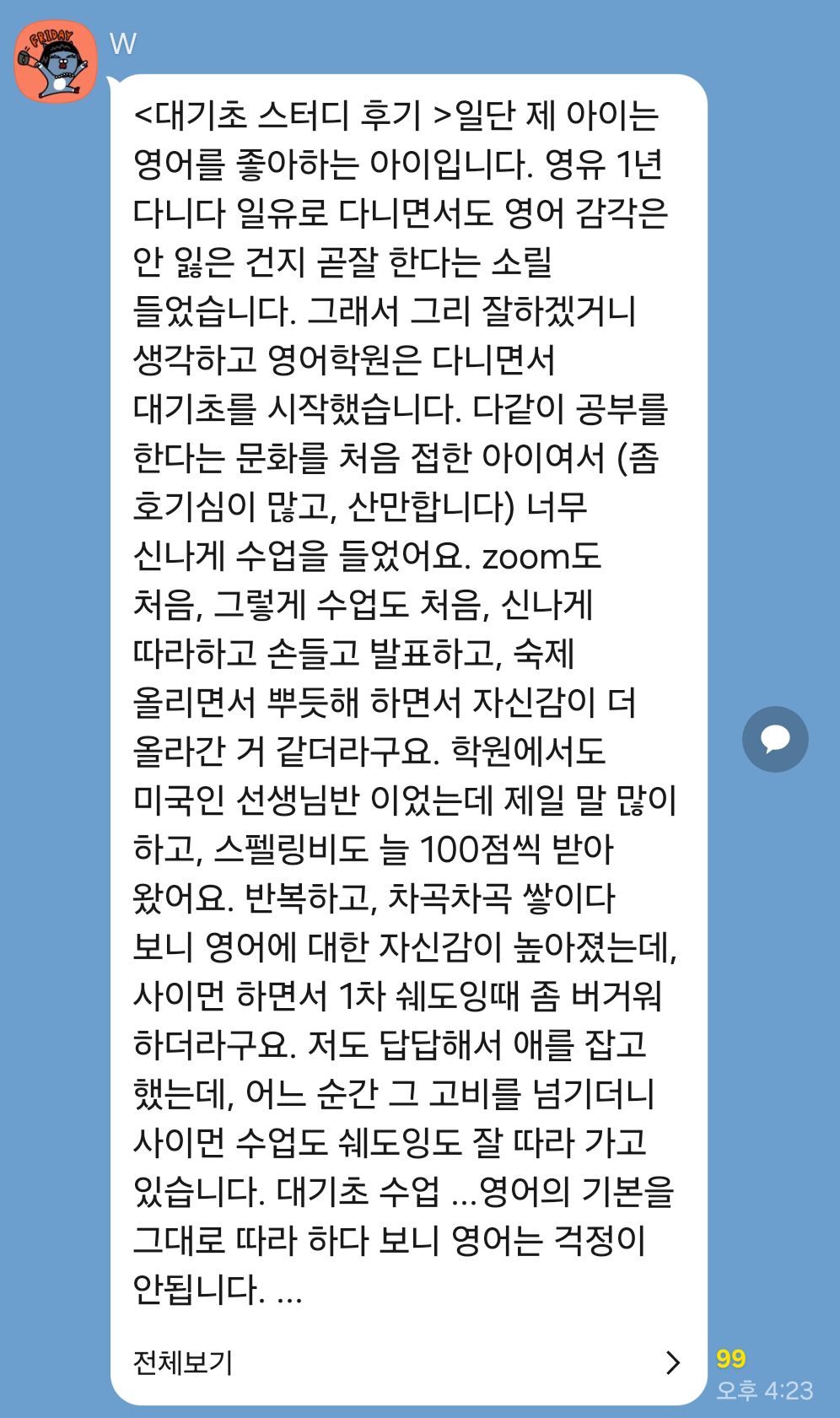Open W's profile picture
The image size is (840, 1418).
(56, 62)
